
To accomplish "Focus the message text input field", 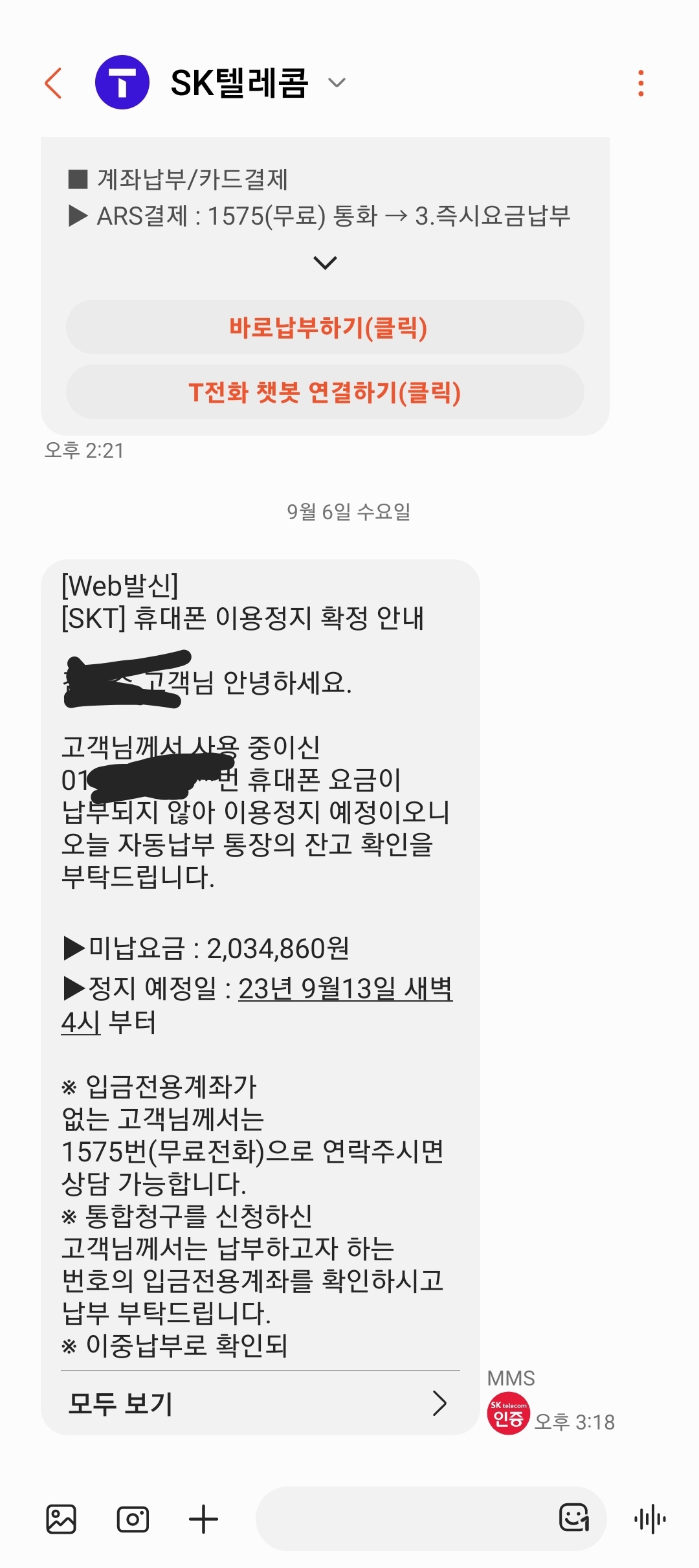I will tap(405, 1519).
